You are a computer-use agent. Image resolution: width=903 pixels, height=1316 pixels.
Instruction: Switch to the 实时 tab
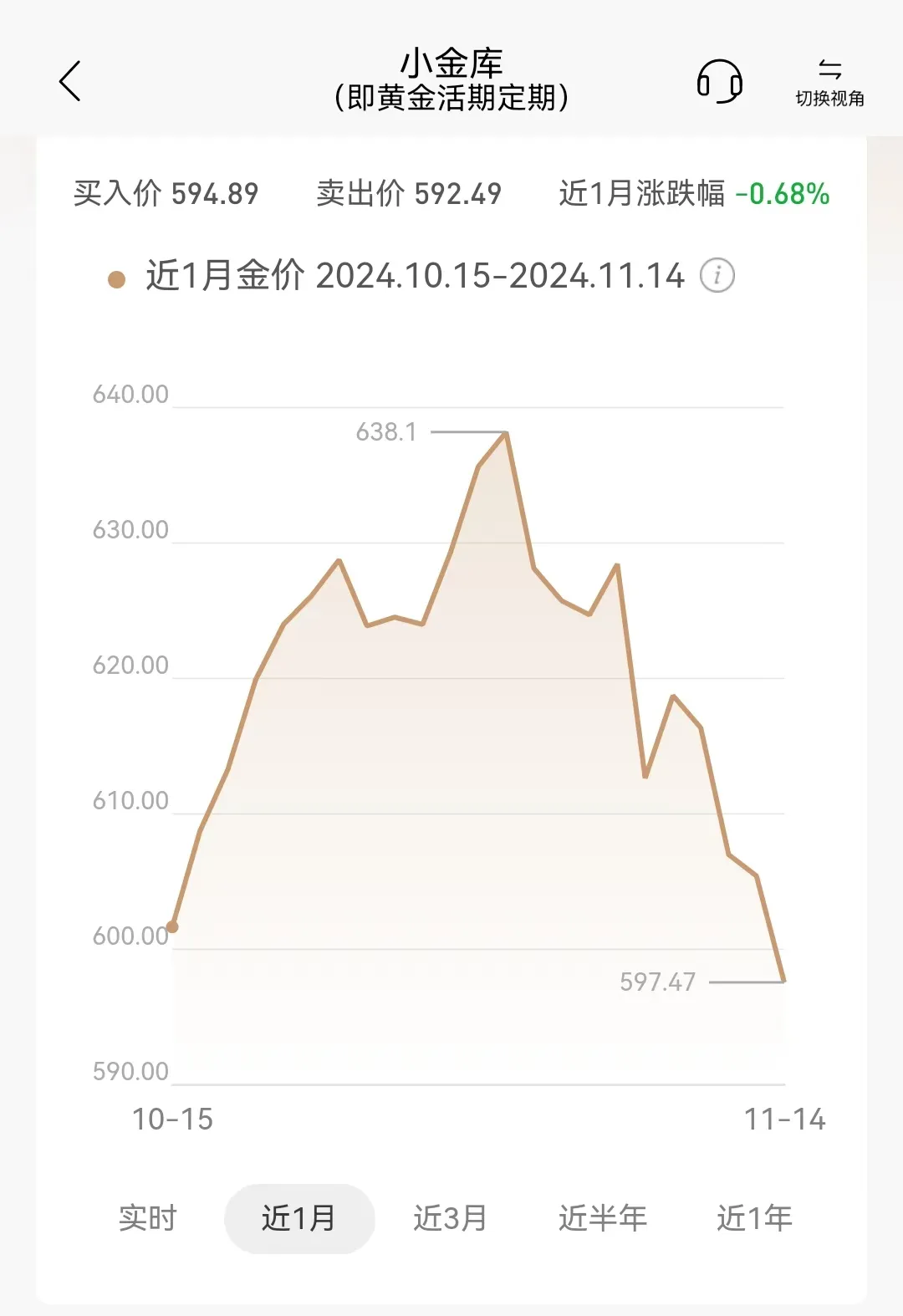pos(148,1218)
